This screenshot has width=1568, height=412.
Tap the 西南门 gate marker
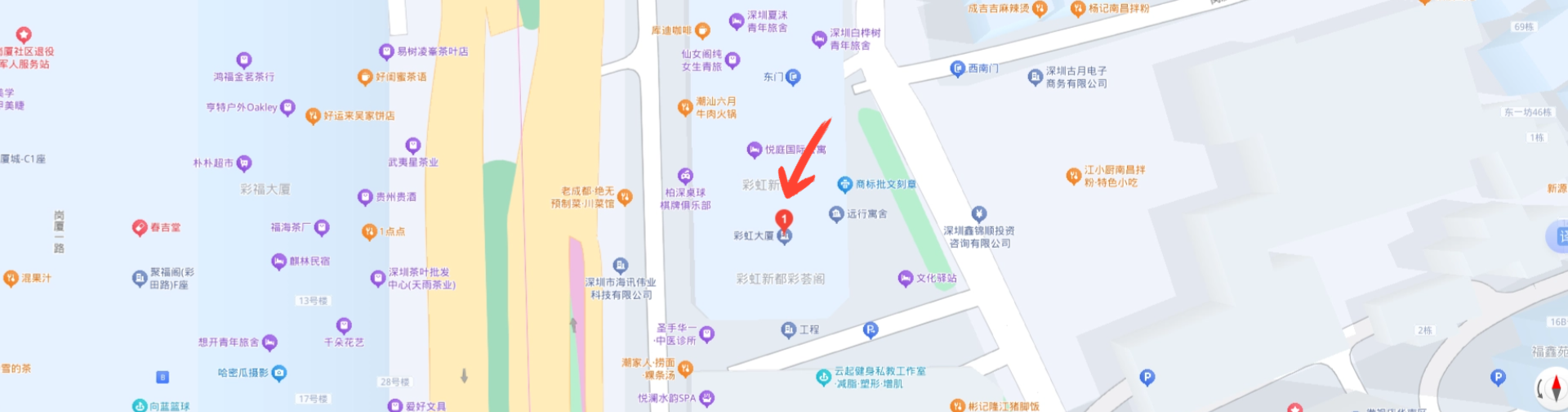[x=958, y=69]
